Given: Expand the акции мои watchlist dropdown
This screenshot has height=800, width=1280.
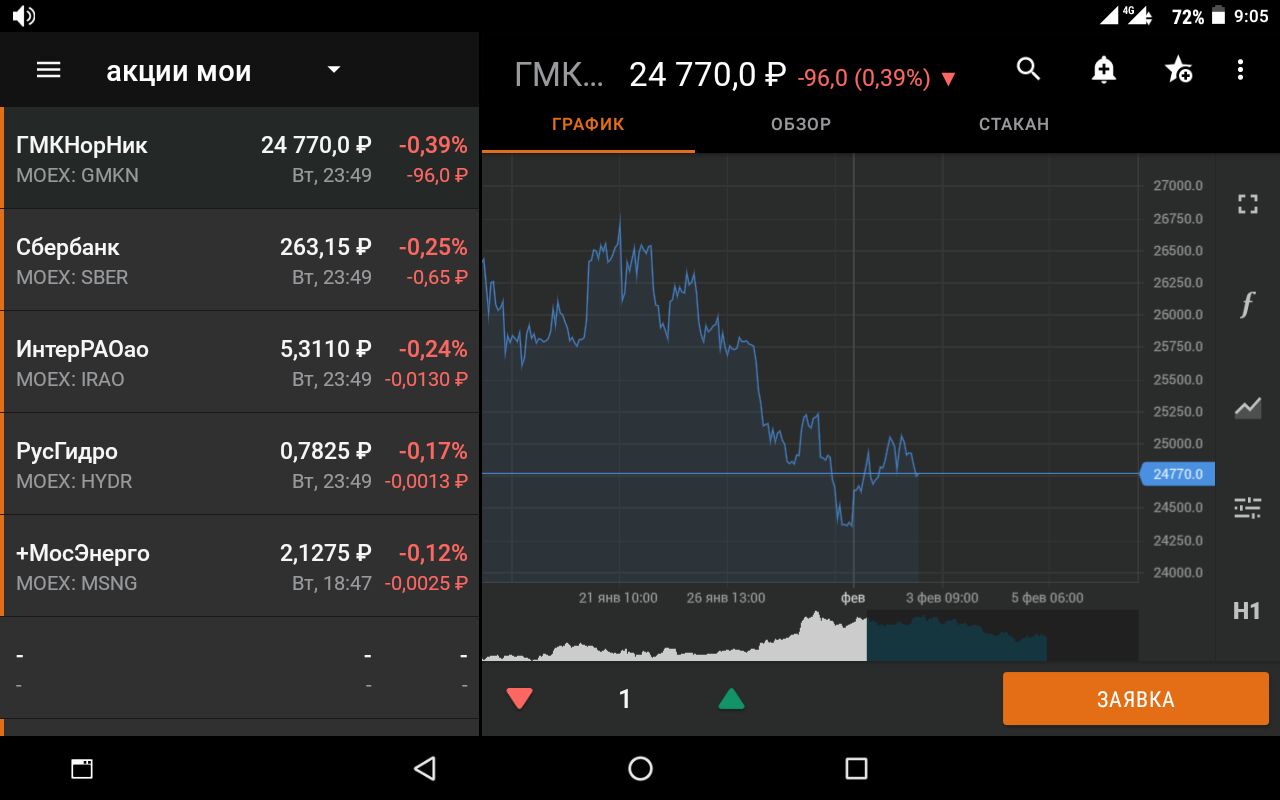Looking at the screenshot, I should [x=334, y=70].
